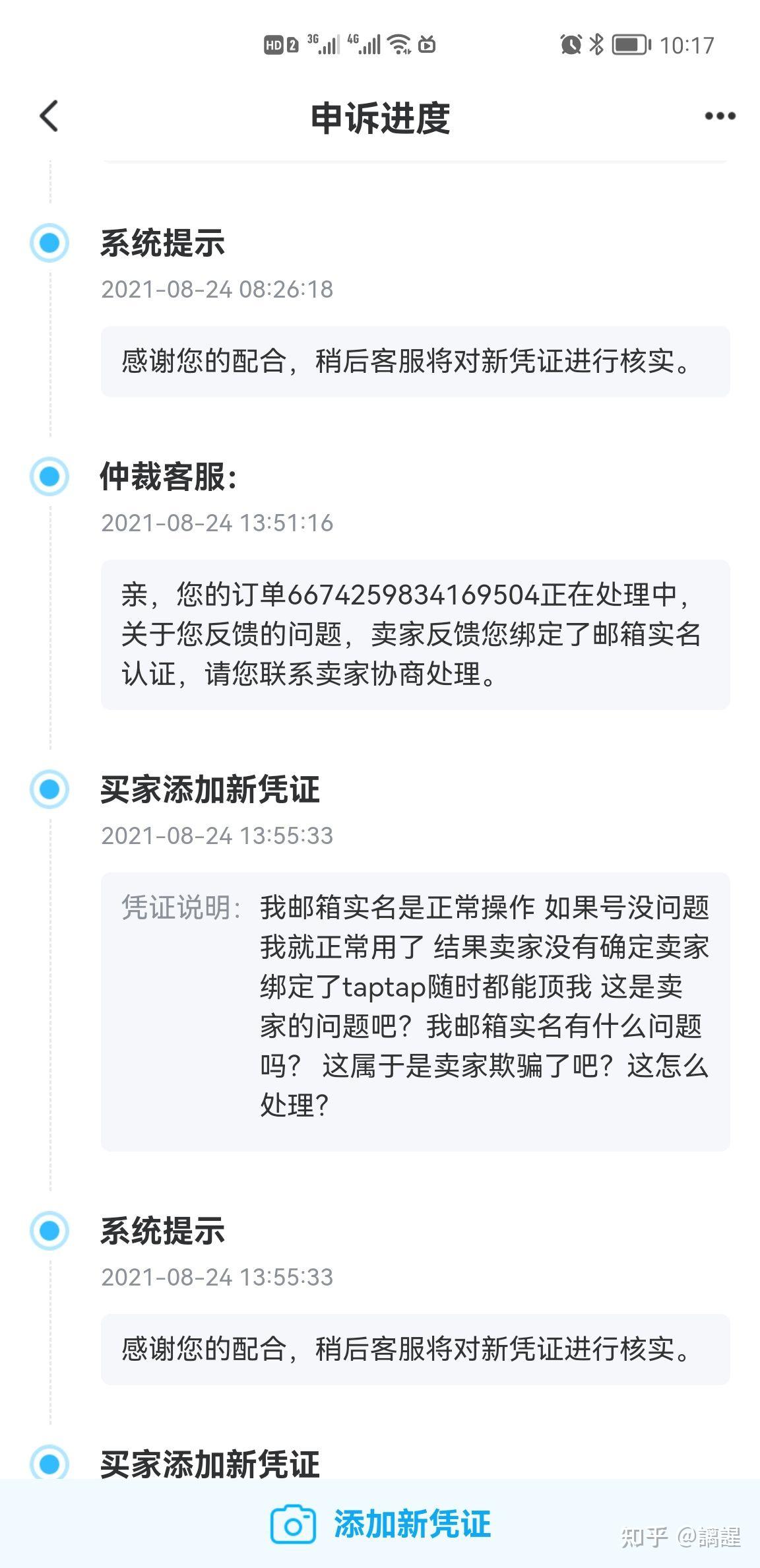Go back from the 申诉进度 page

coord(49,116)
